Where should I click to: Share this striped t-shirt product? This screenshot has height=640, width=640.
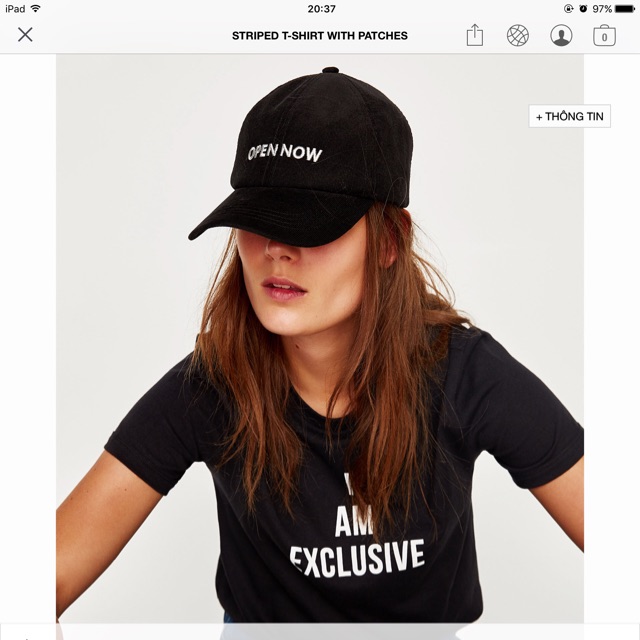point(474,35)
